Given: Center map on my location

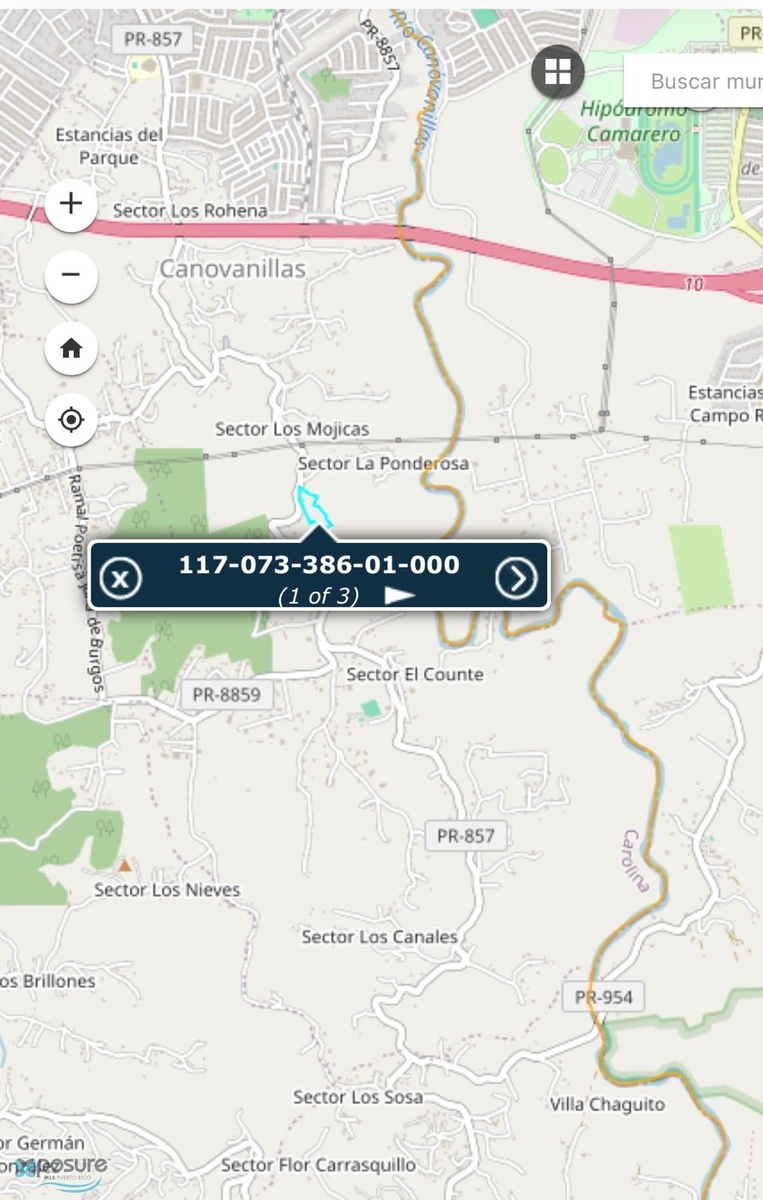Looking at the screenshot, I should (x=71, y=420).
